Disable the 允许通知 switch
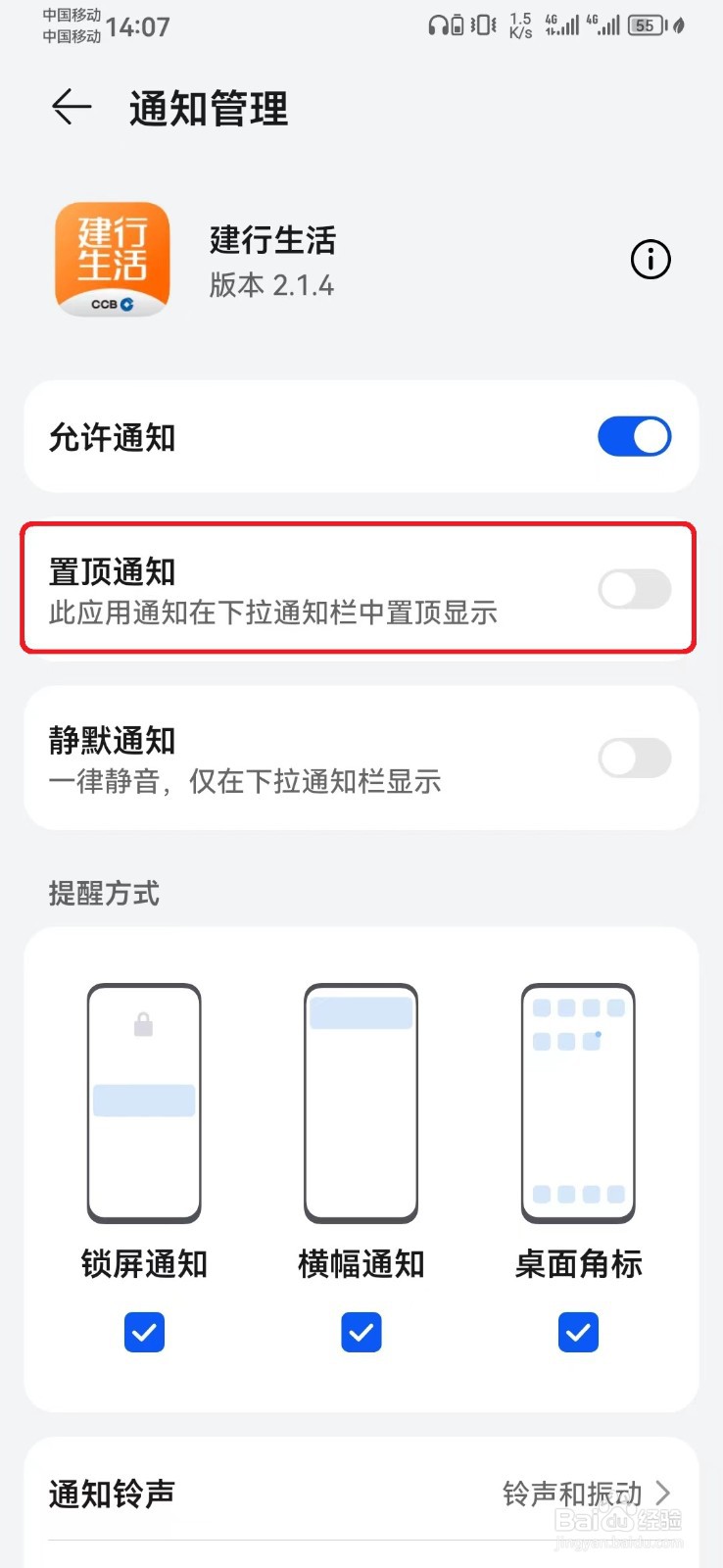Viewport: 723px width, 1568px height. coord(634,437)
